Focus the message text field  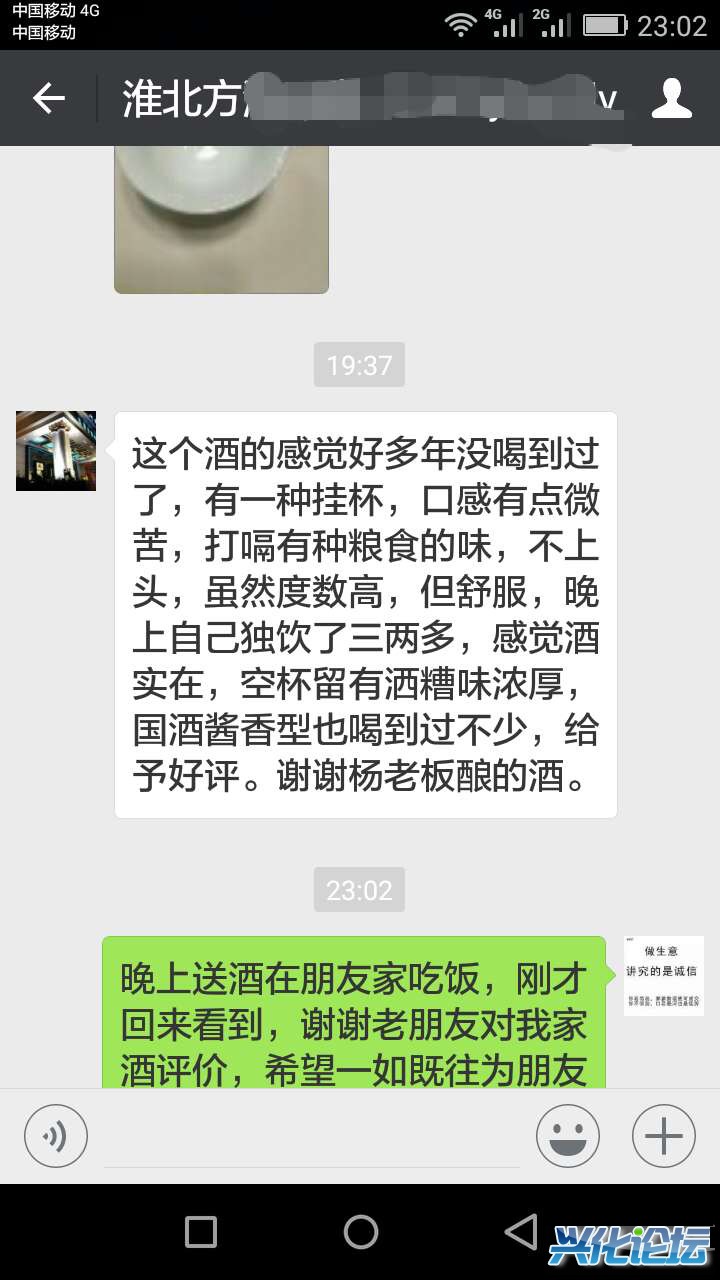(x=311, y=1138)
